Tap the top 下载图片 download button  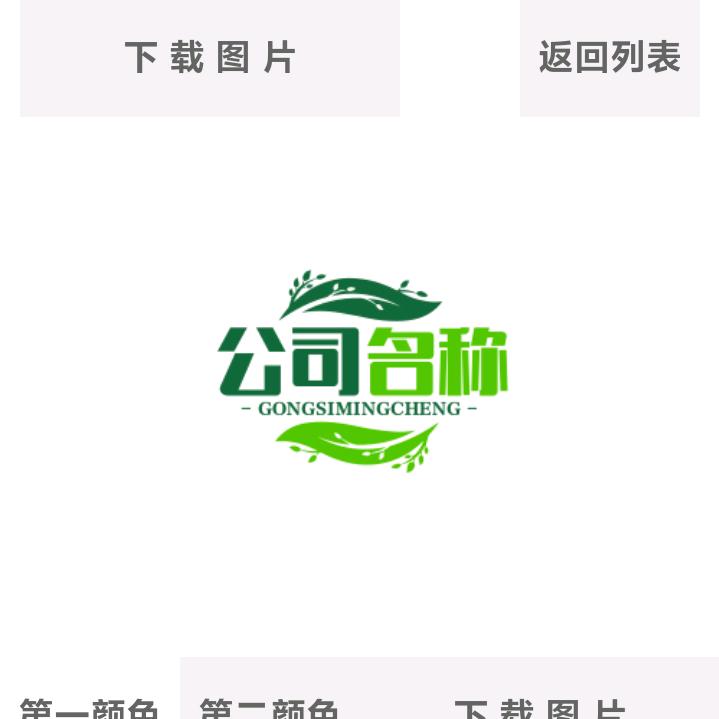click(x=210, y=57)
